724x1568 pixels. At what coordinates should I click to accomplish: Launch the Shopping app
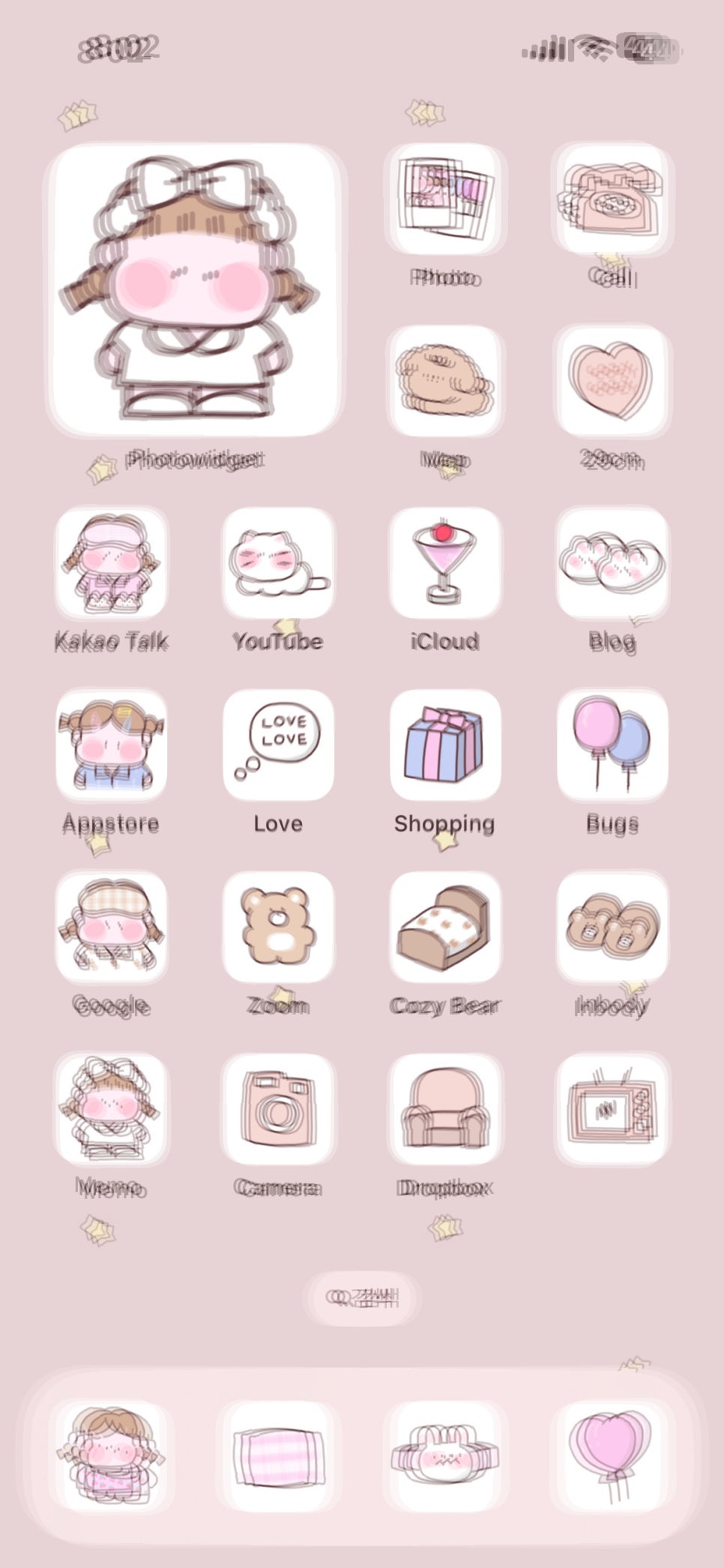[x=445, y=745]
